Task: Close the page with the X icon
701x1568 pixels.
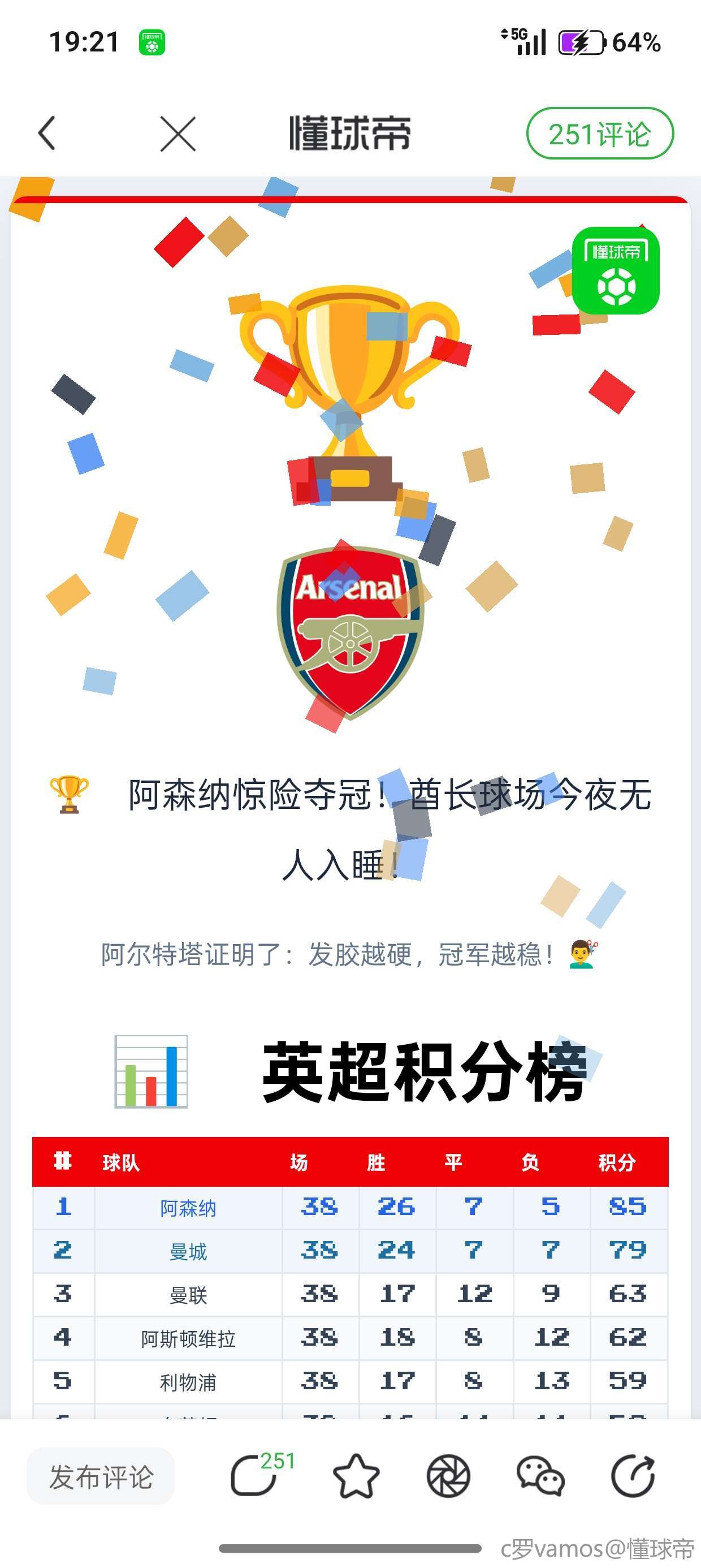Action: 178,133
